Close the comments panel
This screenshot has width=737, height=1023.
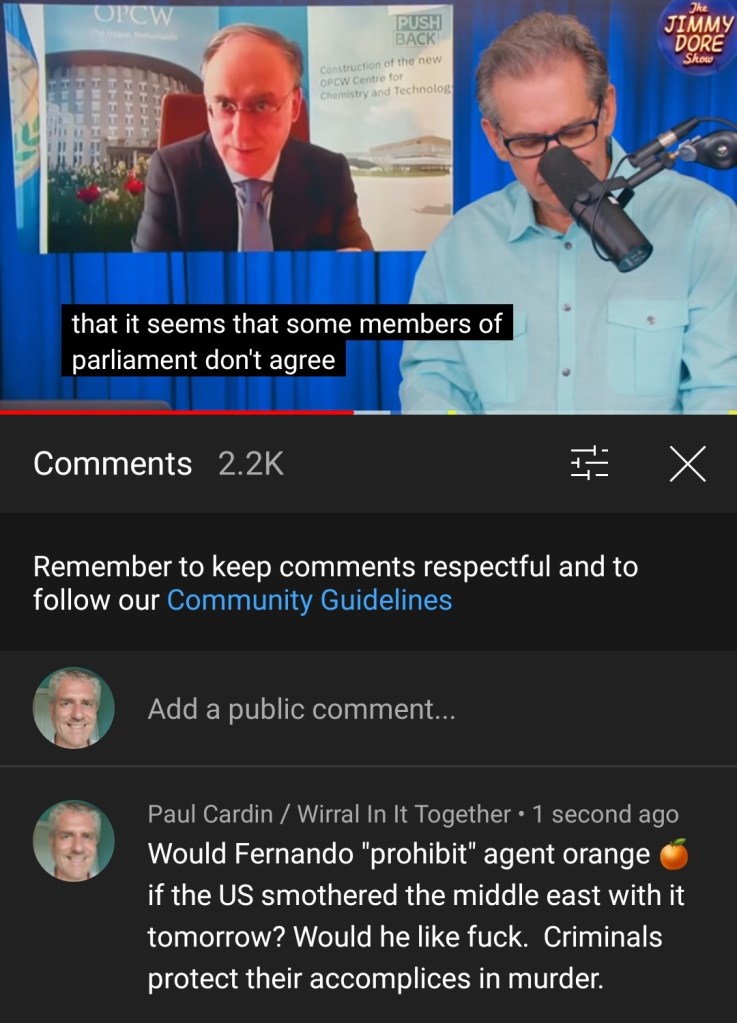(687, 463)
